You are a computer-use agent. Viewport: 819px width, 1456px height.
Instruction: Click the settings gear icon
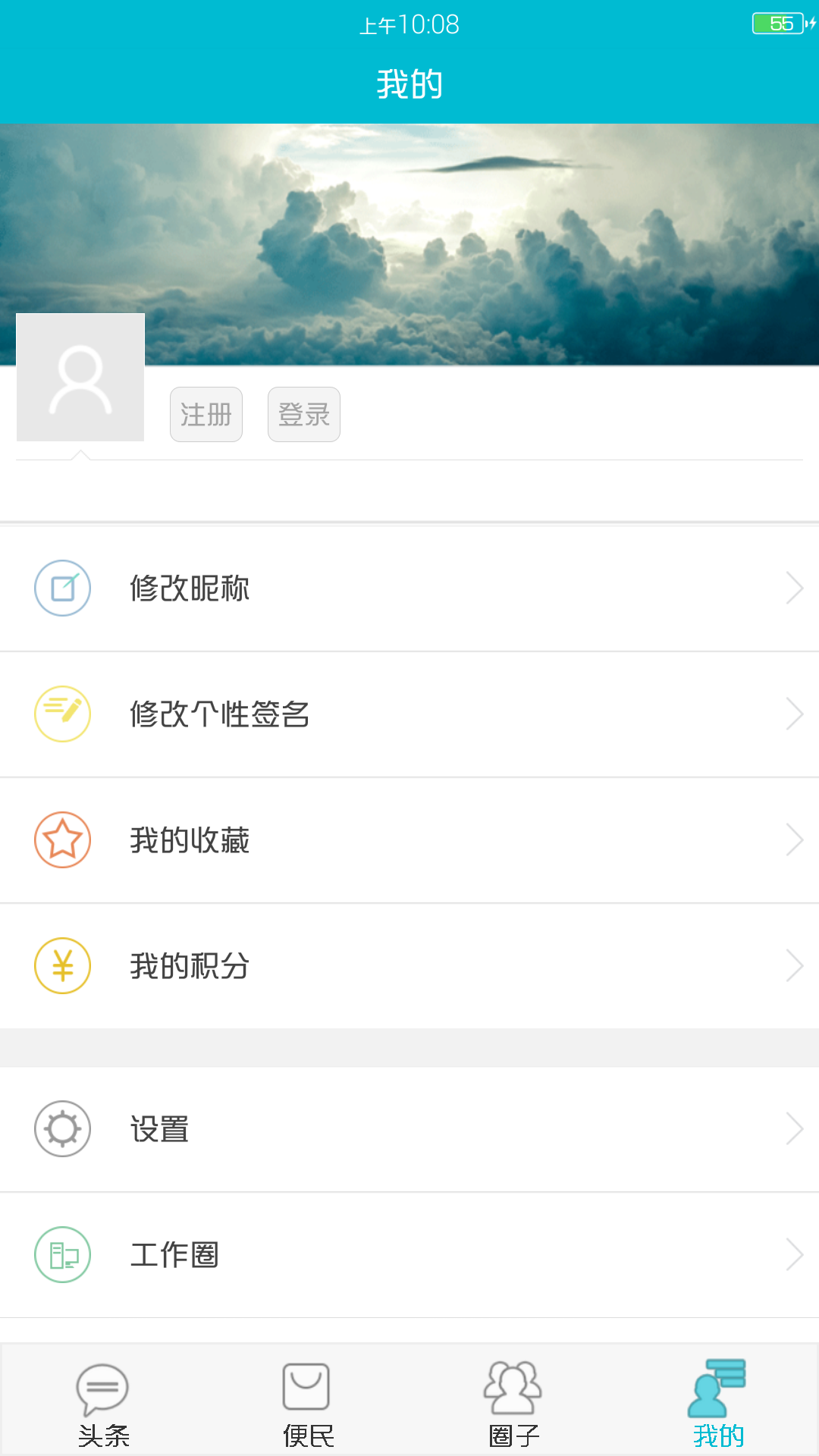pos(63,1129)
